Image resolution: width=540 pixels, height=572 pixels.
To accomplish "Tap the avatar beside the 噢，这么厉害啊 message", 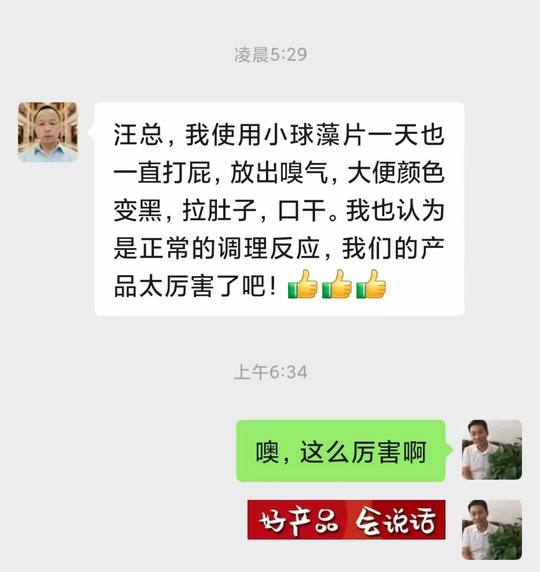I will click(x=492, y=449).
